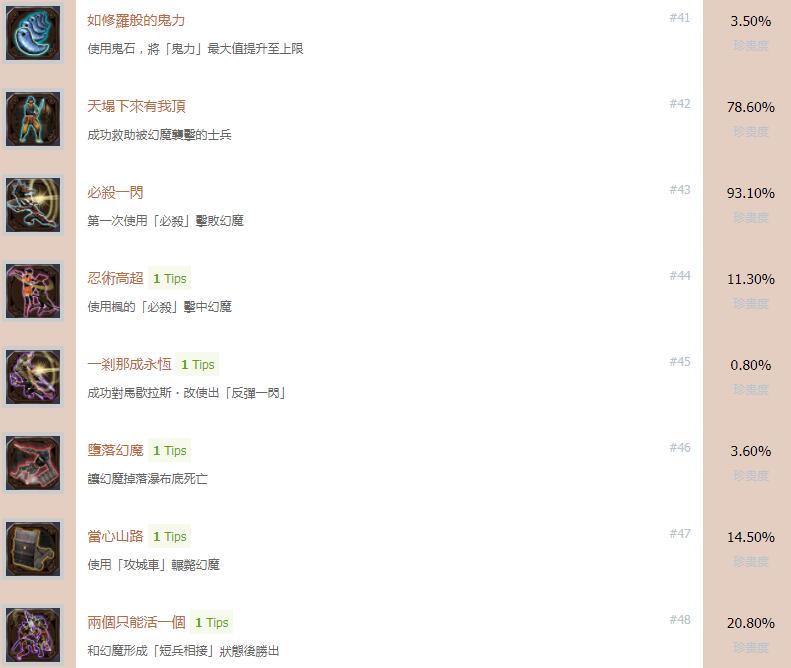The image size is (791, 668).
Task: View the 1 Tips for 當心山路
Action: click(170, 537)
